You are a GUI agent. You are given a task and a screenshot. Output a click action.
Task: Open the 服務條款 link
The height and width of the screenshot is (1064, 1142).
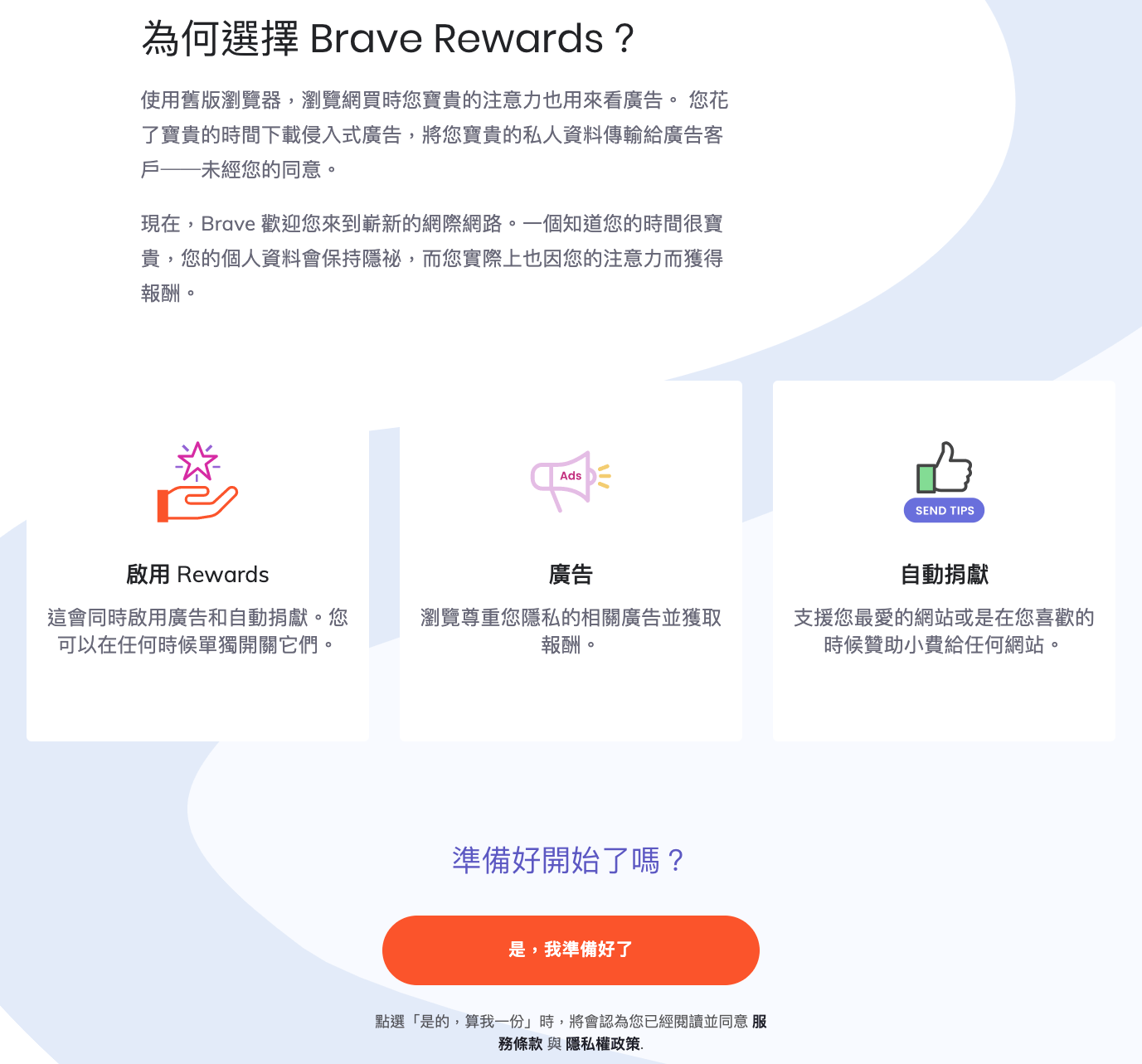520,1043
